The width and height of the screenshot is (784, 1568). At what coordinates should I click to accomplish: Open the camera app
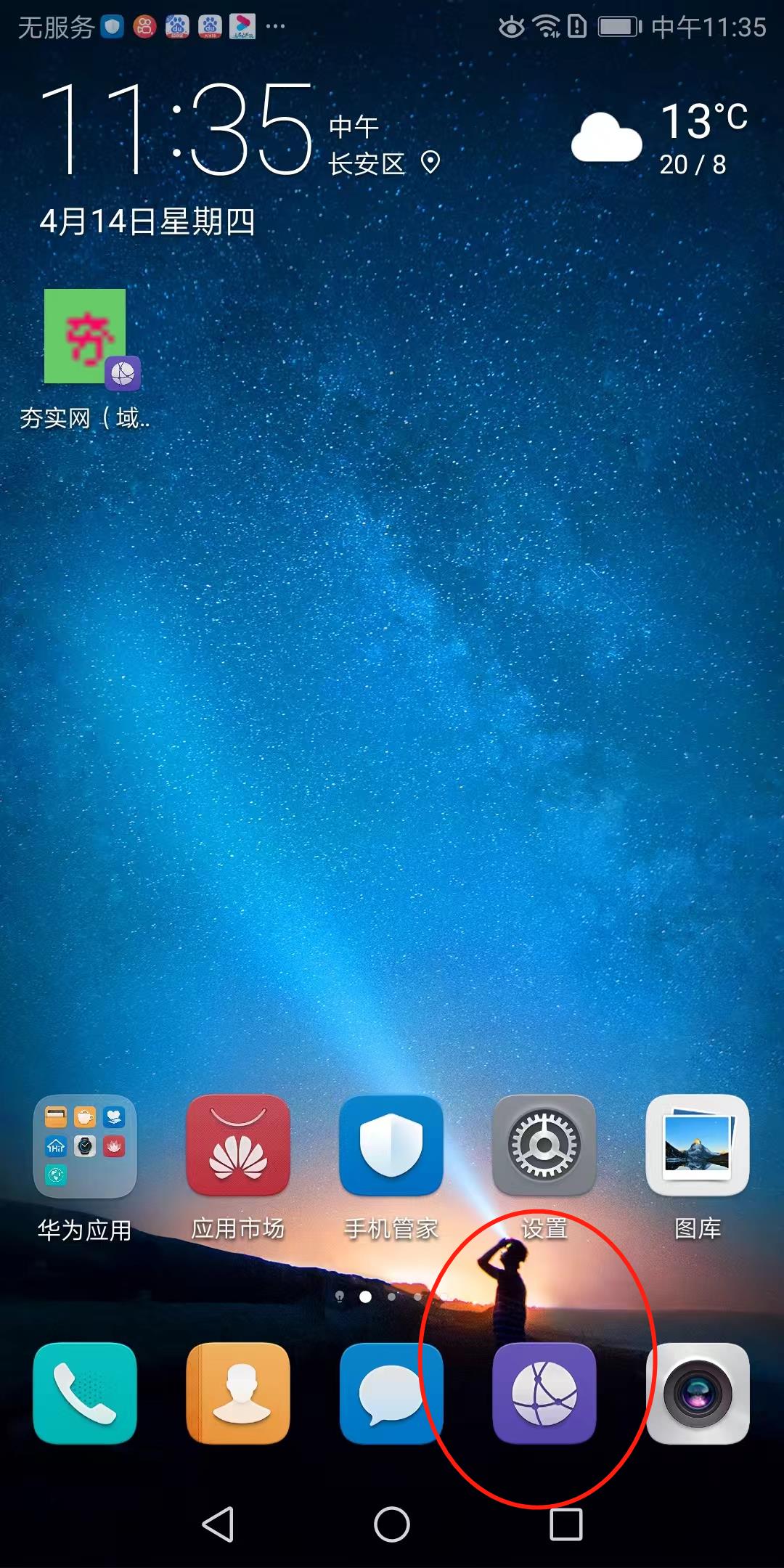(x=698, y=1394)
